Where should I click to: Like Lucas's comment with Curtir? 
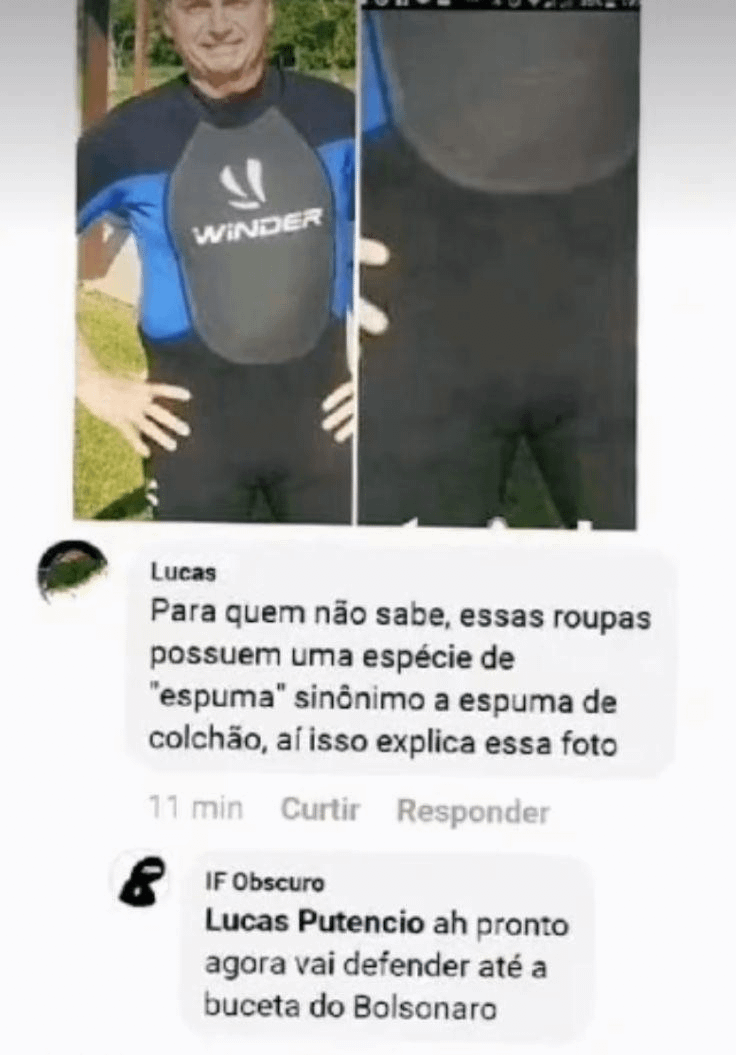click(320, 809)
